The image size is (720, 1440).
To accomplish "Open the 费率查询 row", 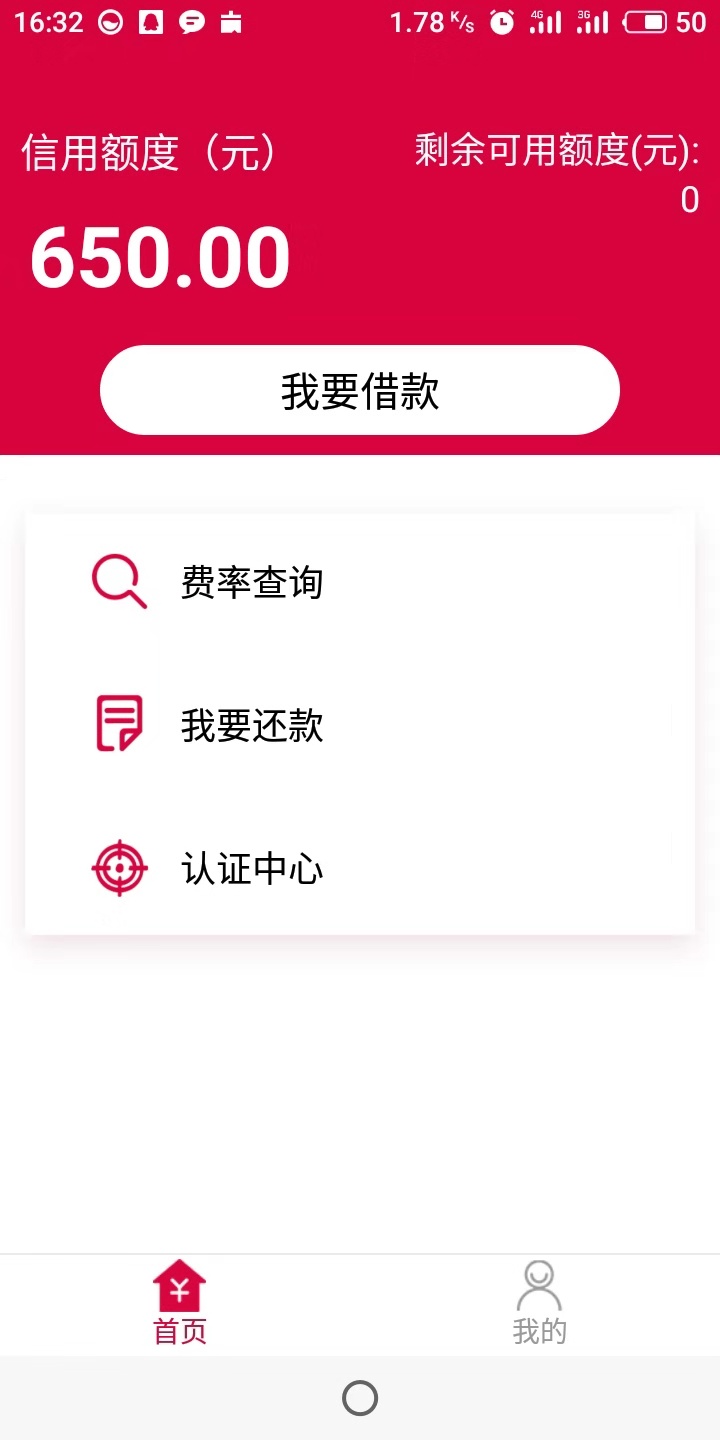I will [360, 581].
